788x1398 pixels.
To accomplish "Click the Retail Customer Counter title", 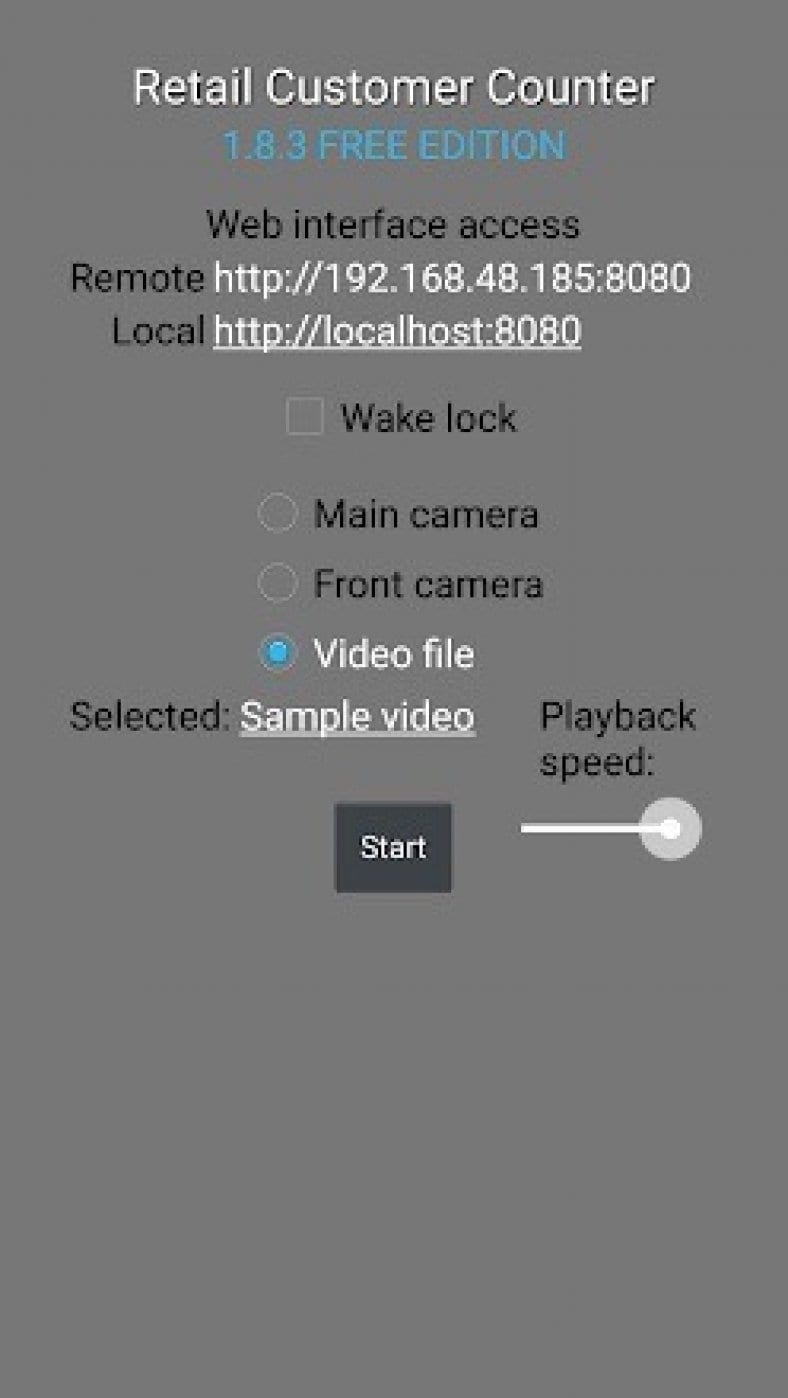I will (394, 87).
